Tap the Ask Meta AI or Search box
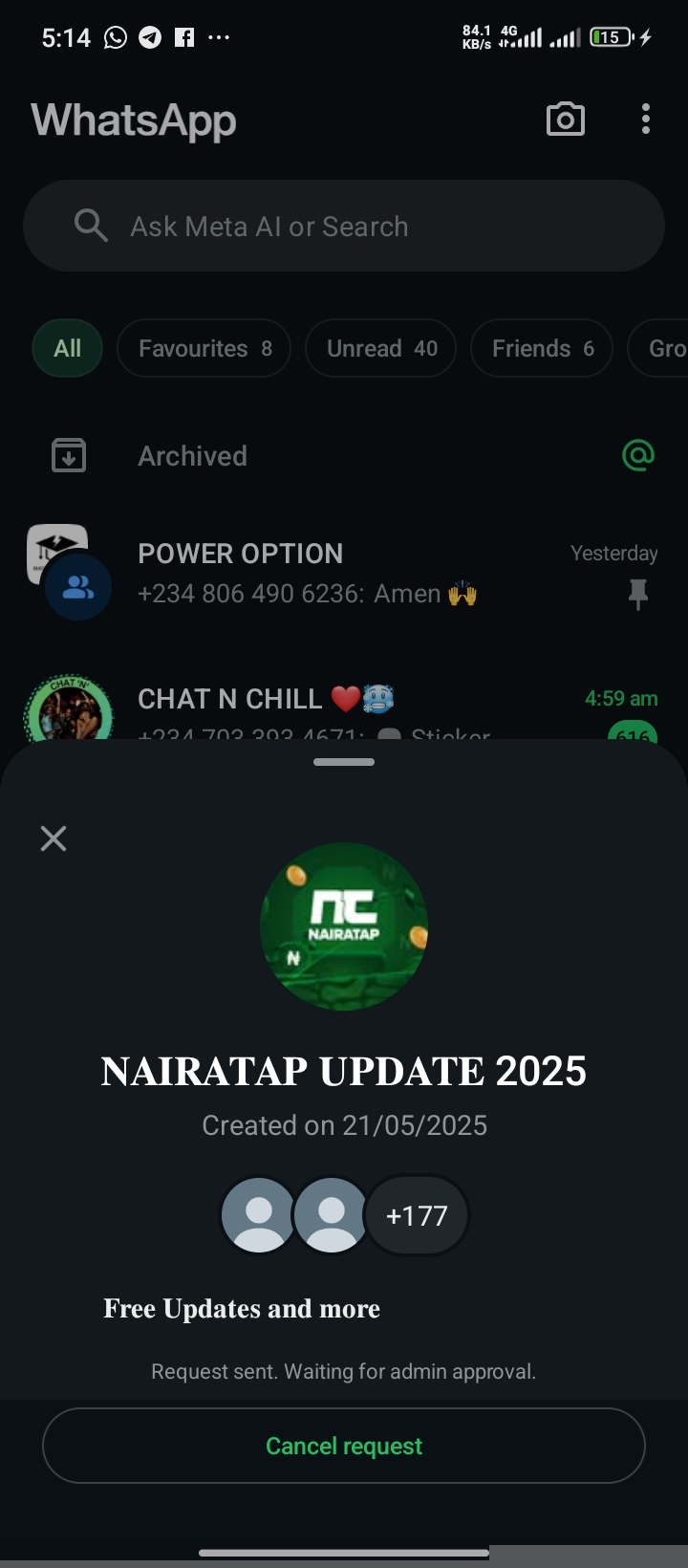The height and width of the screenshot is (1568, 688). point(344,227)
